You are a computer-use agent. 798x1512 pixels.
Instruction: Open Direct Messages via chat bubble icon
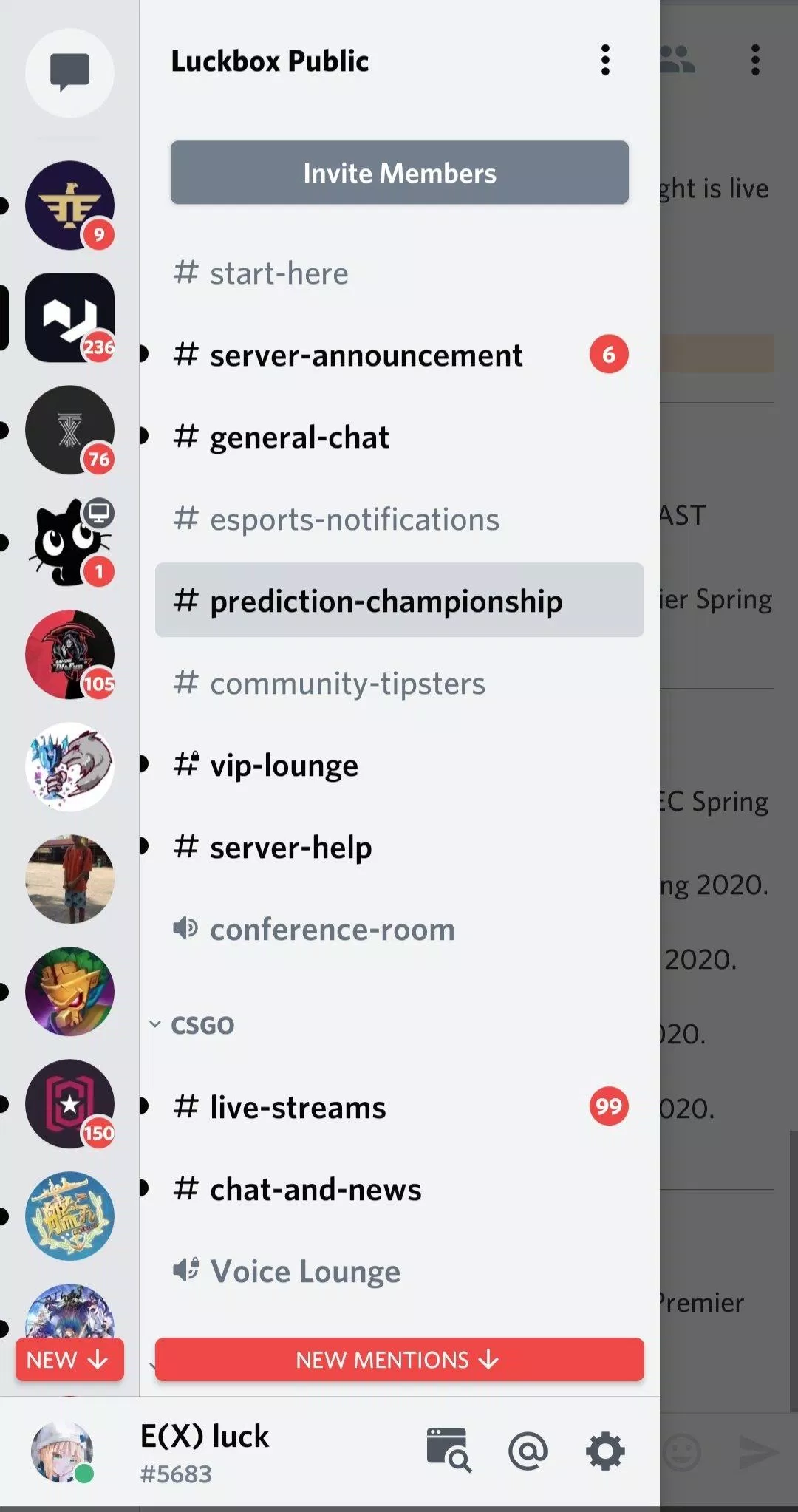(69, 74)
